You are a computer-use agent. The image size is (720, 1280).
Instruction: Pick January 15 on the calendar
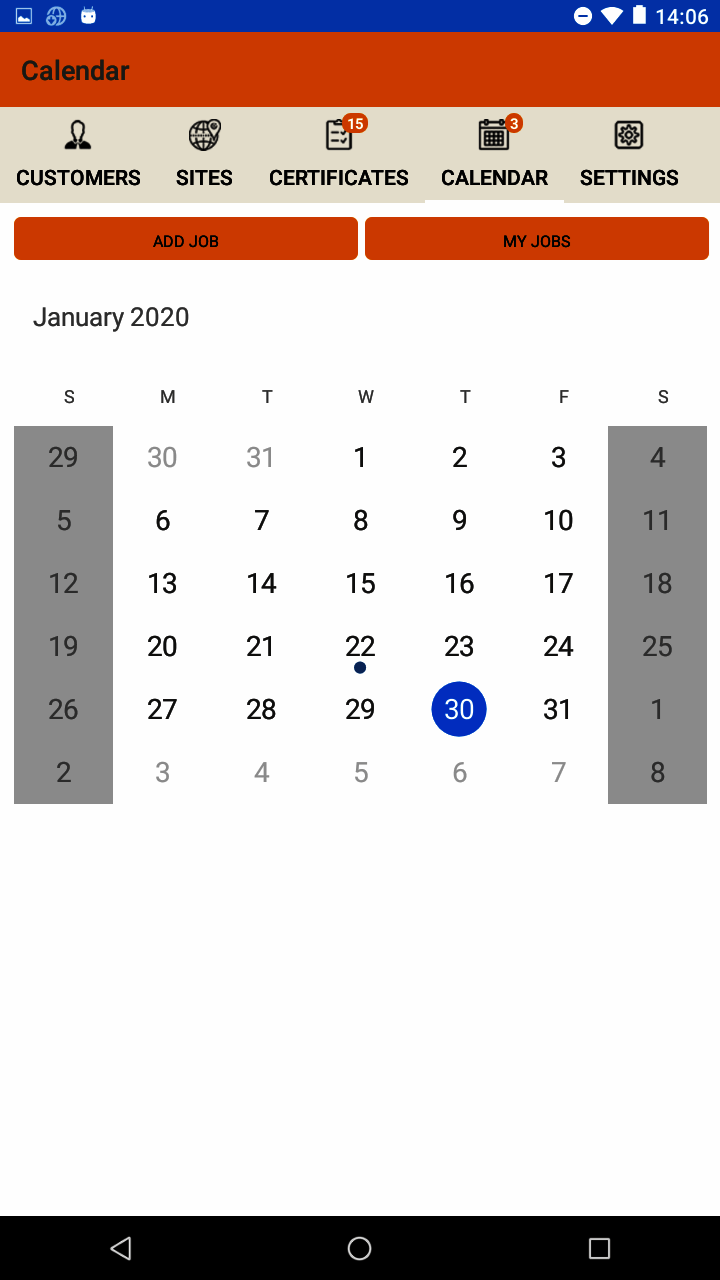pos(360,583)
